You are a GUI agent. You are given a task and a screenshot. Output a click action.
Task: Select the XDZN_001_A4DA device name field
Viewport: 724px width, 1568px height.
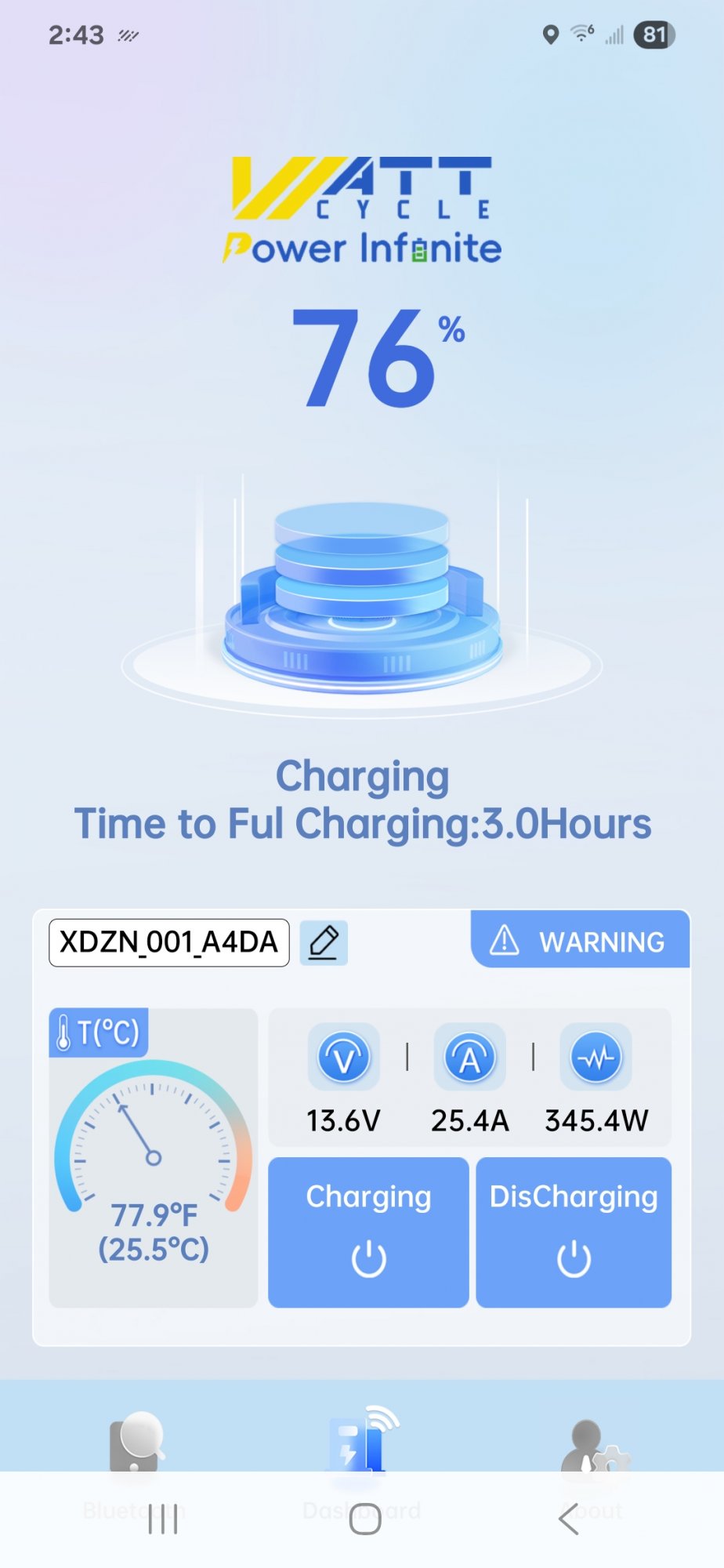tap(169, 942)
